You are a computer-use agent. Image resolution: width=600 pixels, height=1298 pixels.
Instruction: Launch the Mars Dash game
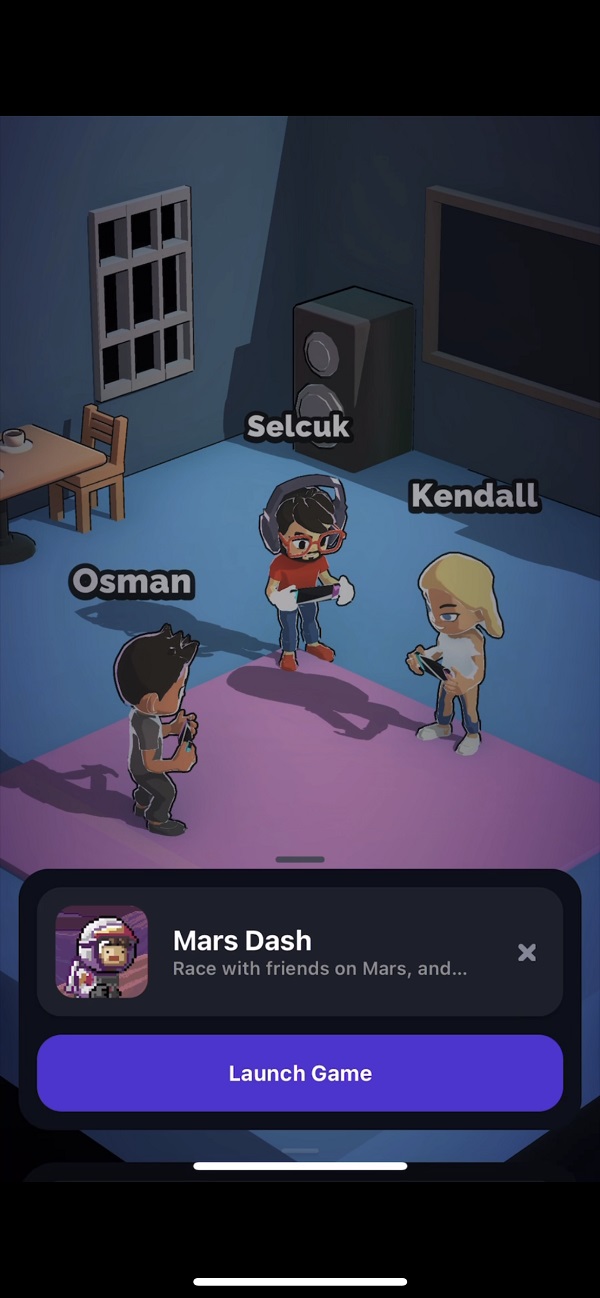pyautogui.click(x=300, y=1073)
